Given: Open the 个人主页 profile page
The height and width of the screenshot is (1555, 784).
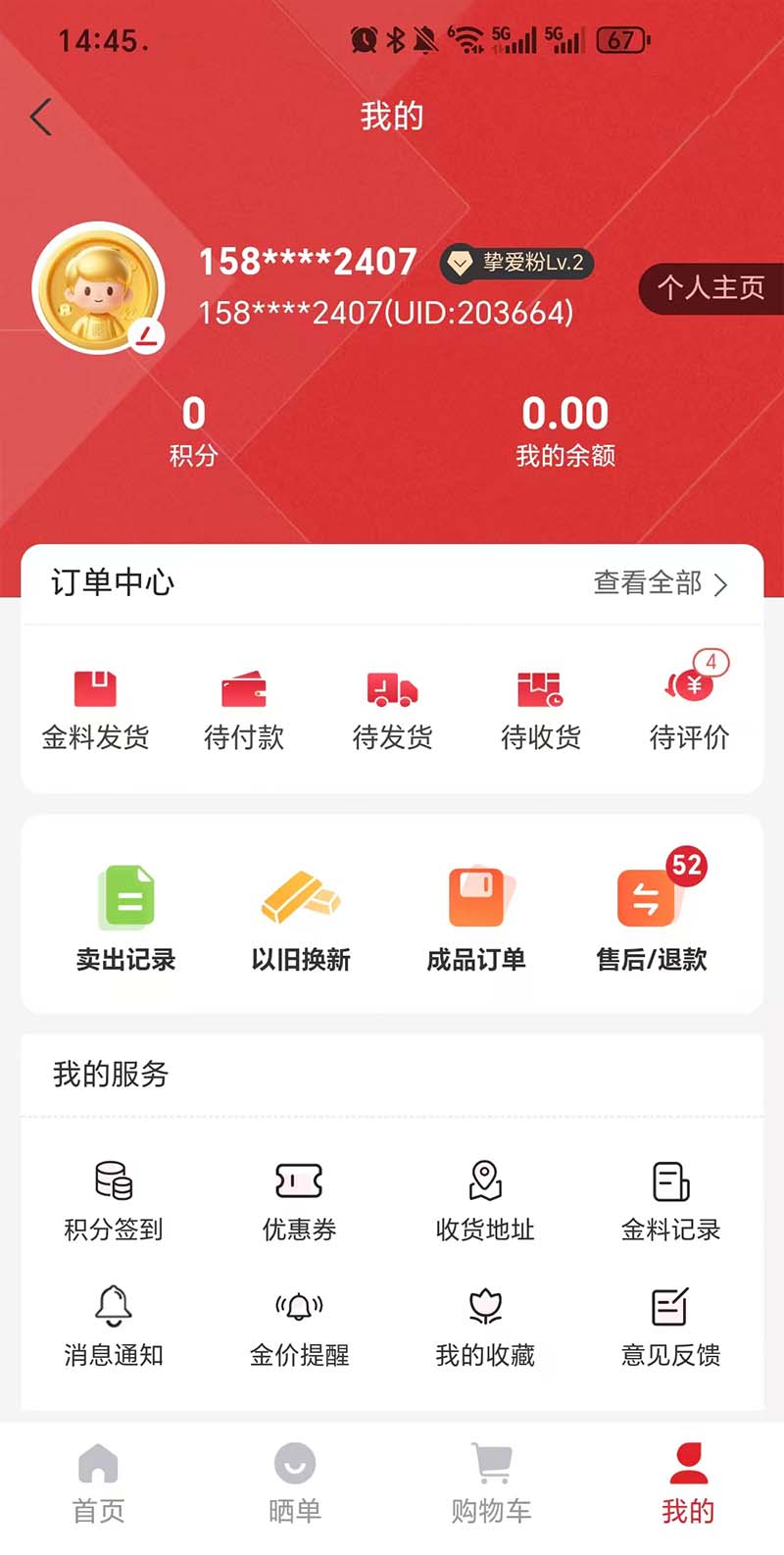Looking at the screenshot, I should [x=711, y=288].
